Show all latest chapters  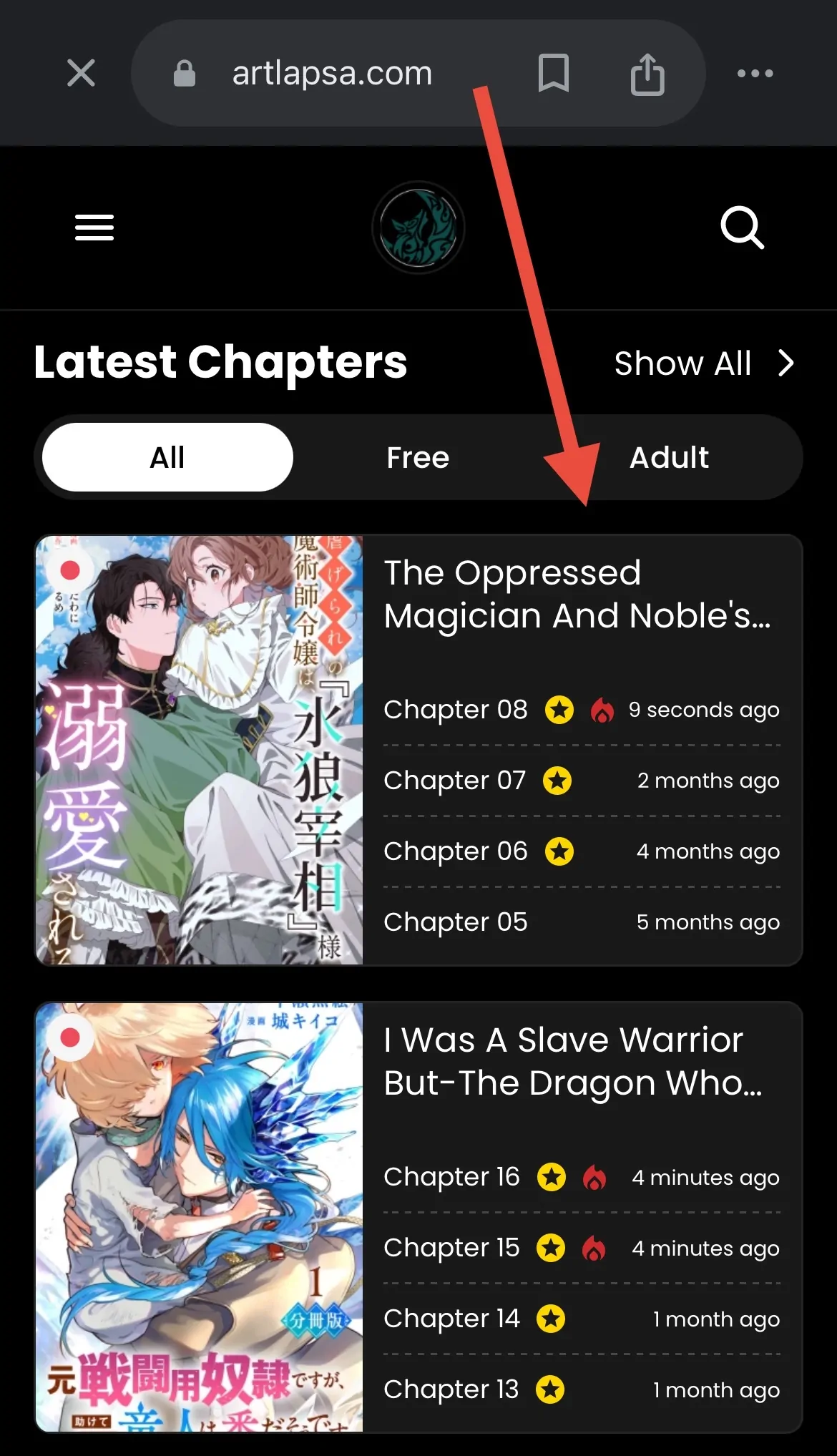point(704,363)
